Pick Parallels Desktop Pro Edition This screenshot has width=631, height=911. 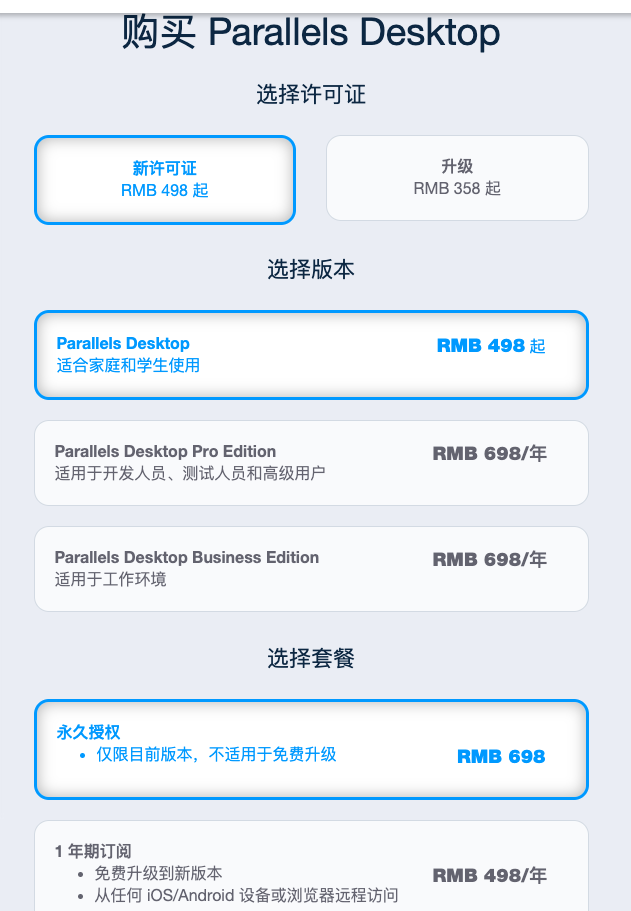point(311,463)
